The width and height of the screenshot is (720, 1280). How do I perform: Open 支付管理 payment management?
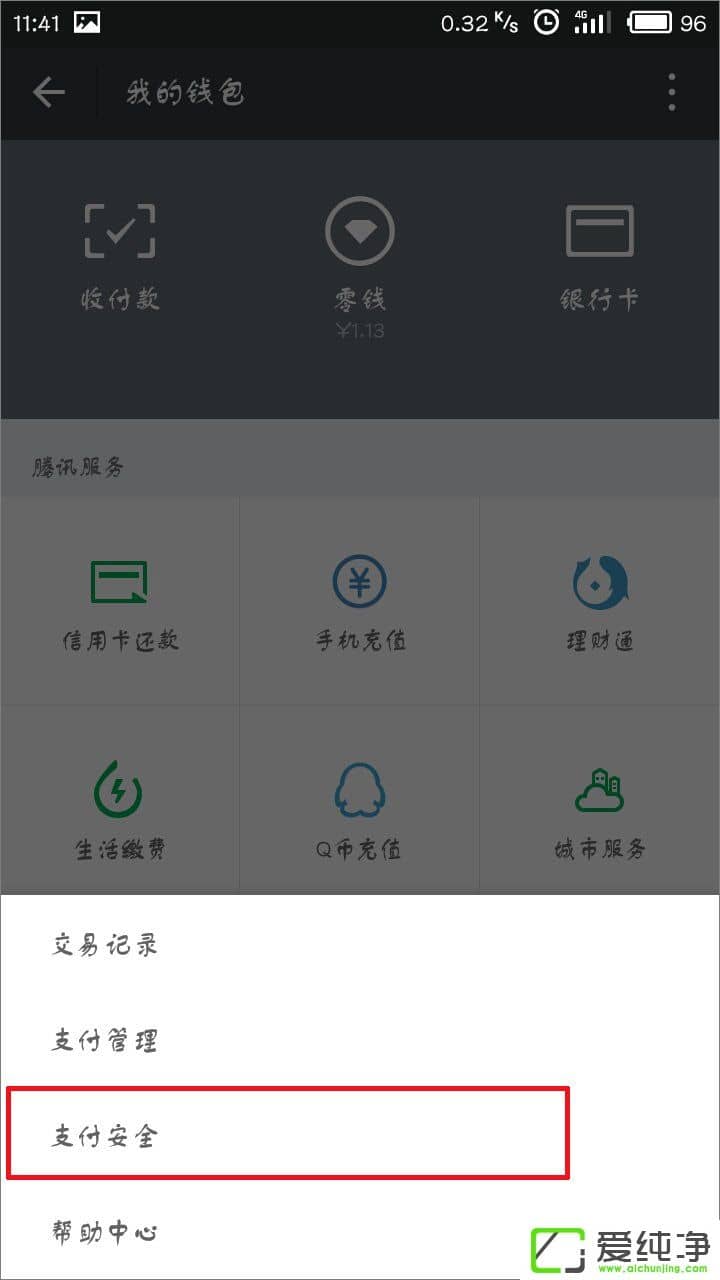(x=104, y=1040)
